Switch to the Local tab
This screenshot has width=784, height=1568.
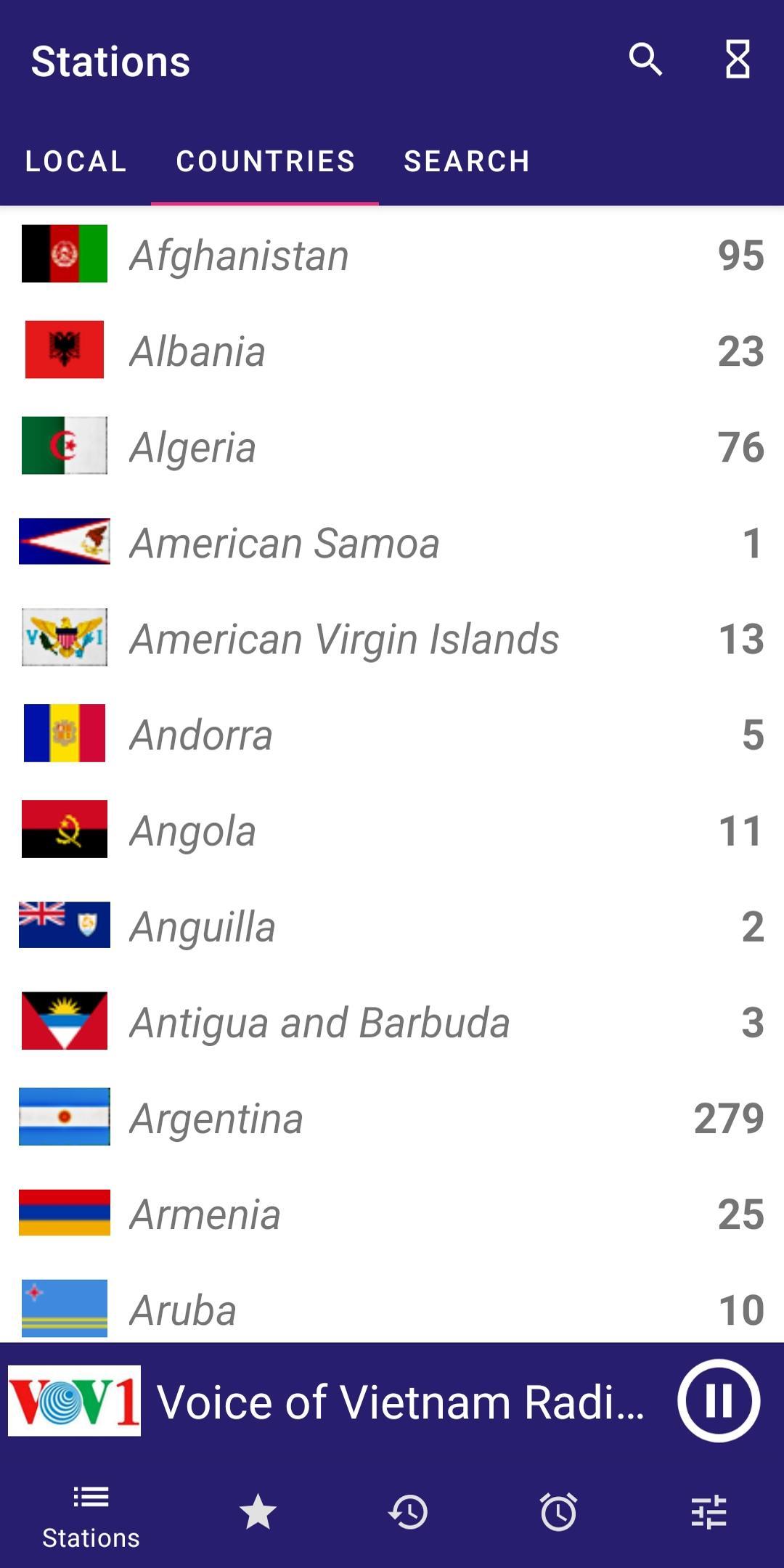point(76,161)
